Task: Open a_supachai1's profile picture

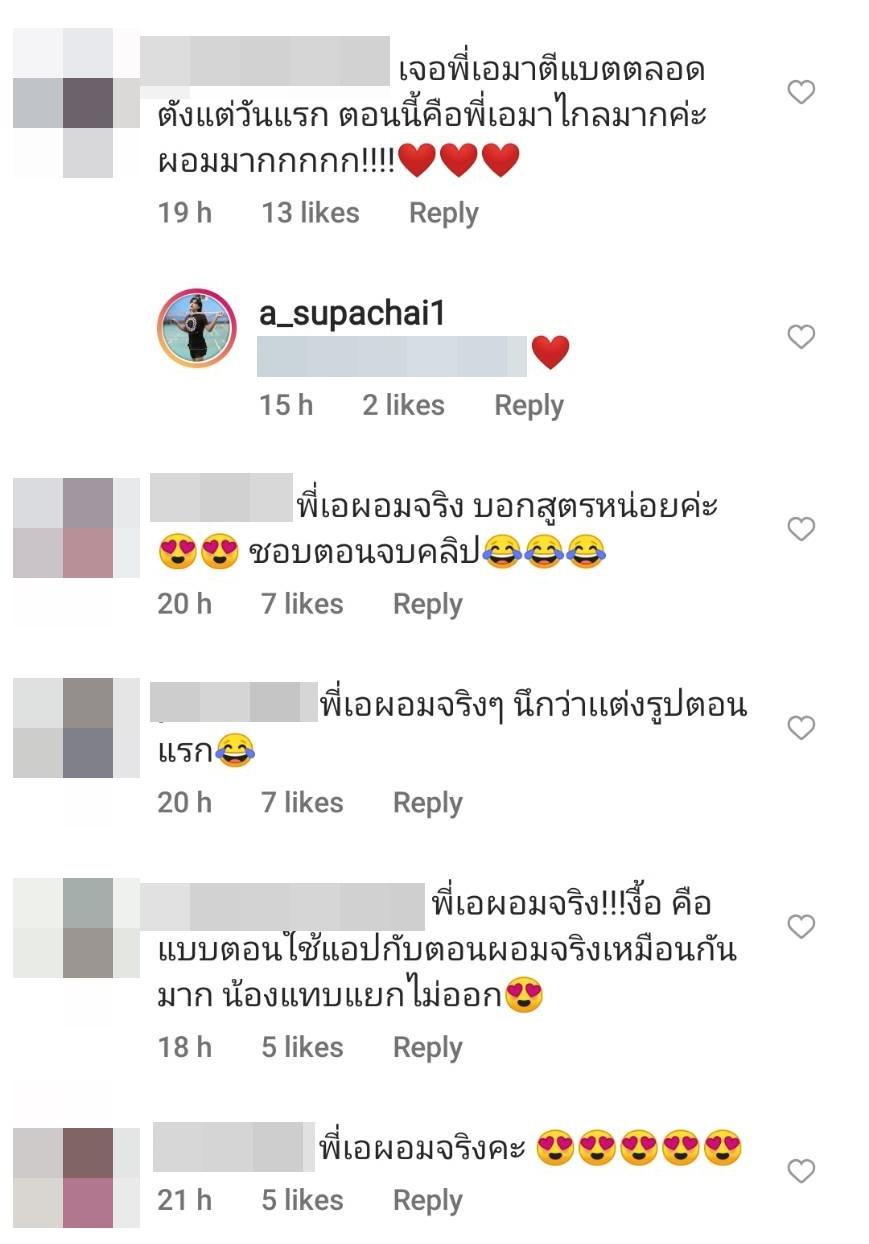Action: click(197, 331)
